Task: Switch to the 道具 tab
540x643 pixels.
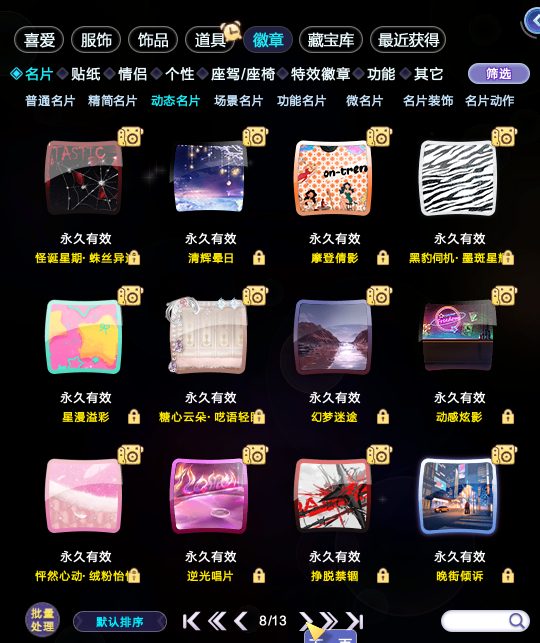Action: click(x=210, y=40)
